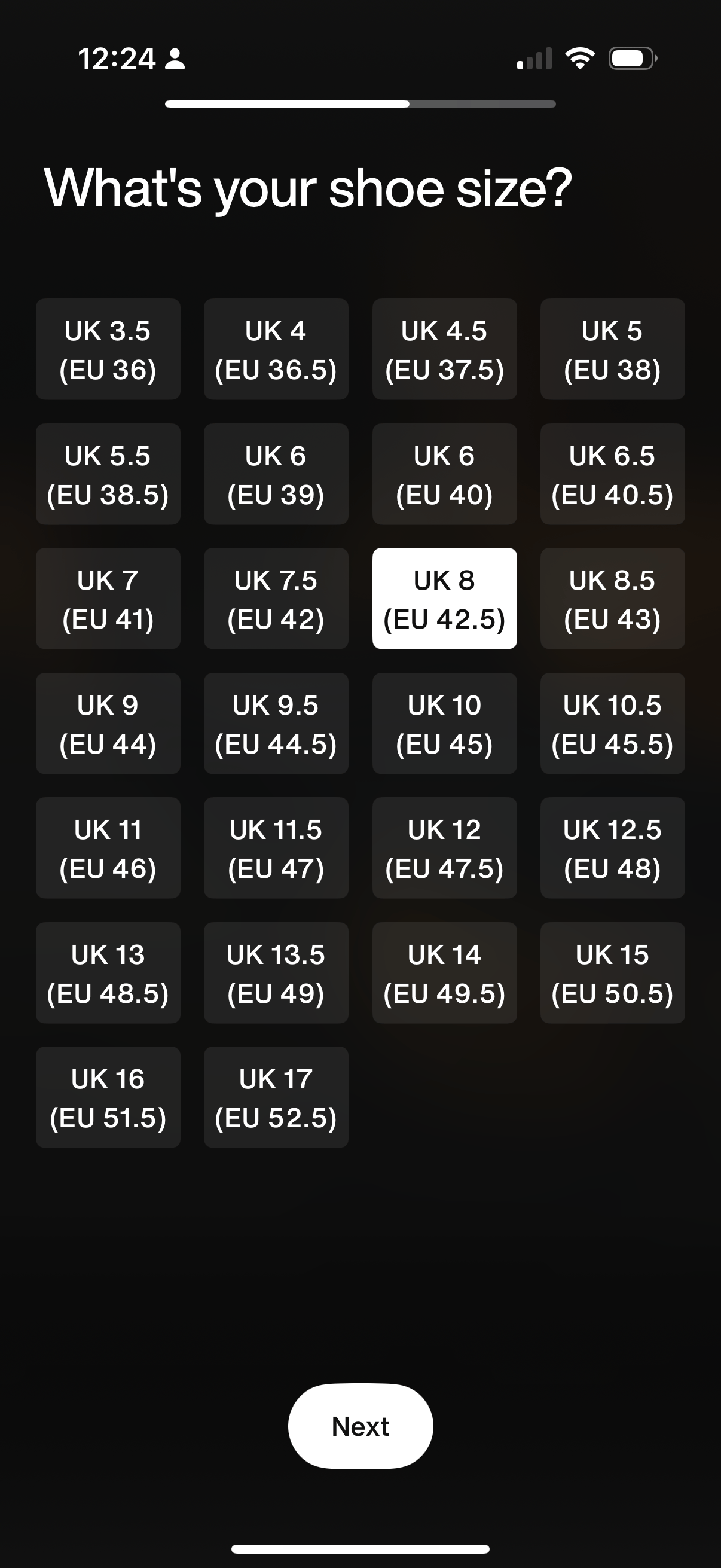Choose UK 8.5 (EU 43)

coord(612,599)
